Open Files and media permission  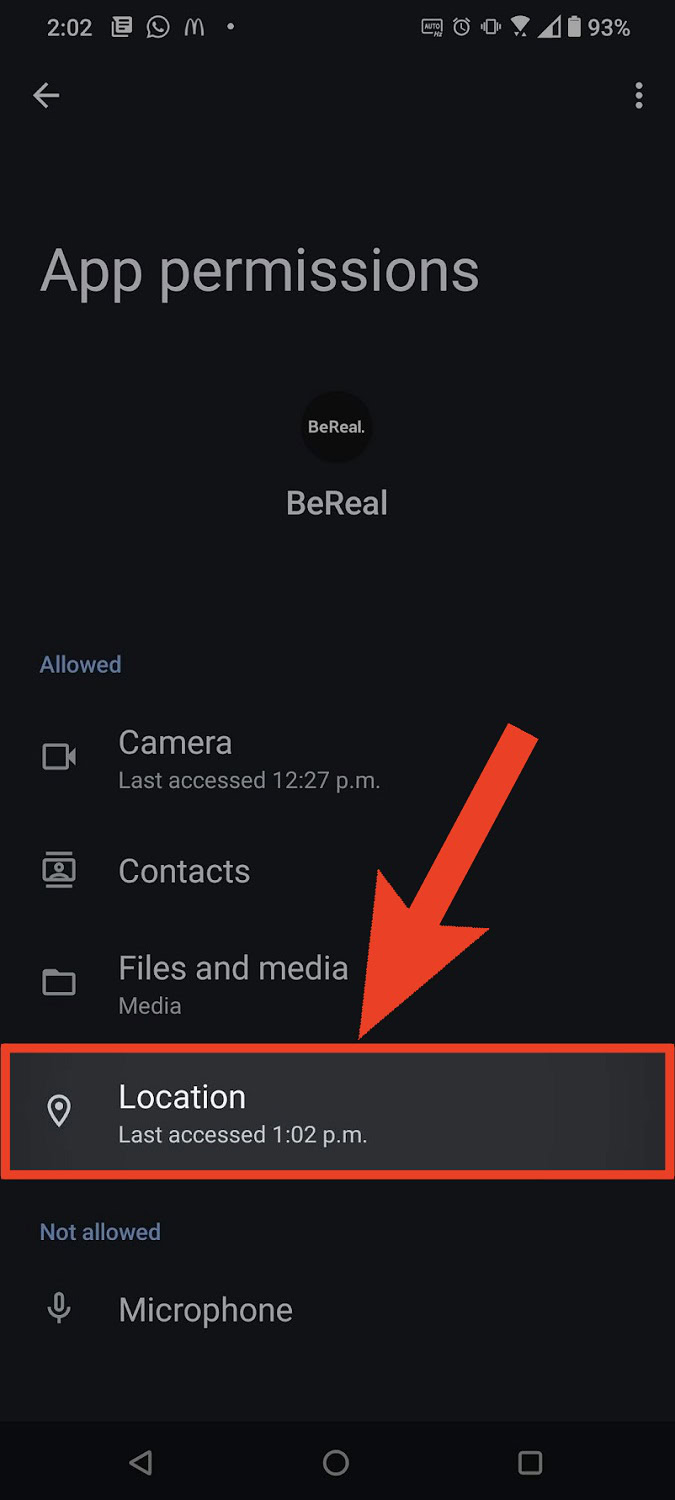(337, 984)
